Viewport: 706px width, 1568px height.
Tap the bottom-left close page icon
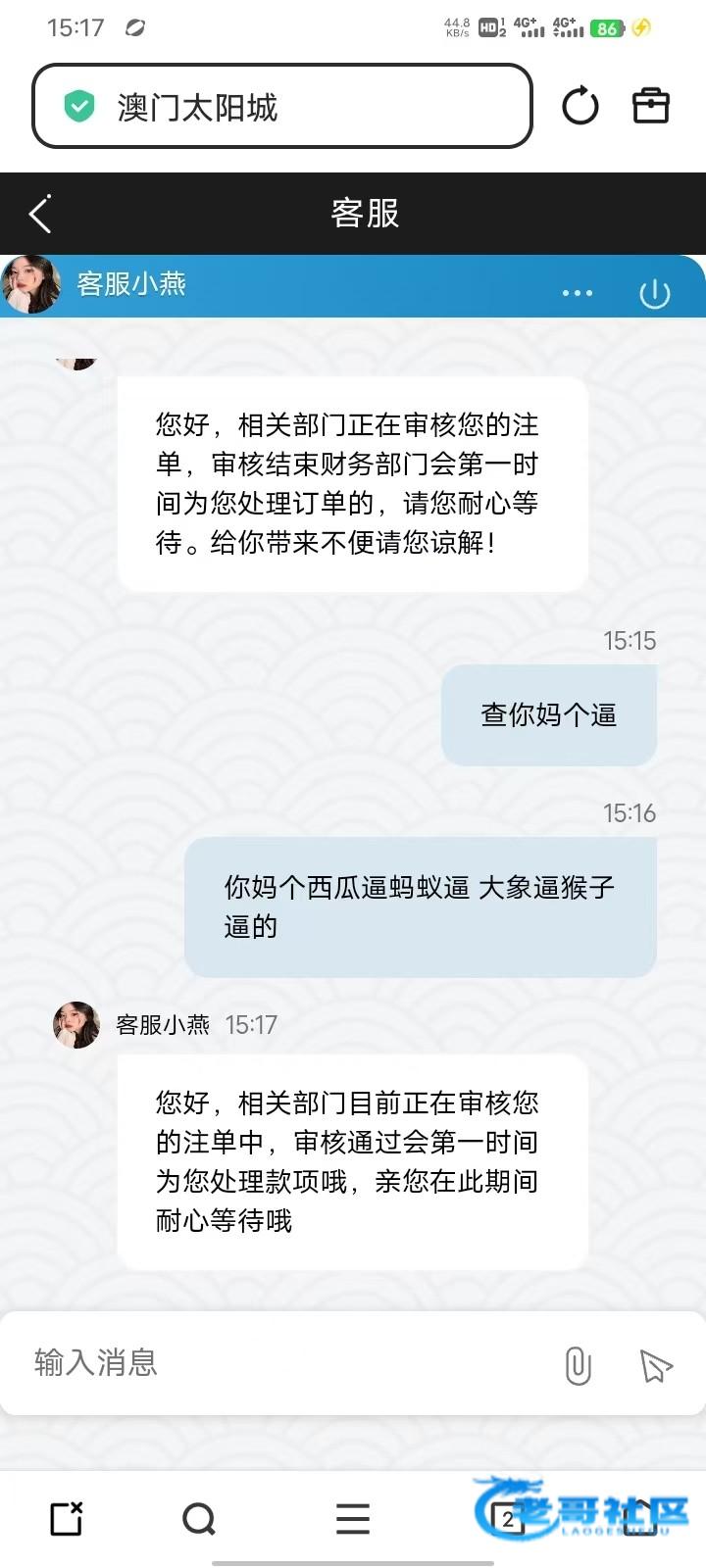click(67, 1520)
